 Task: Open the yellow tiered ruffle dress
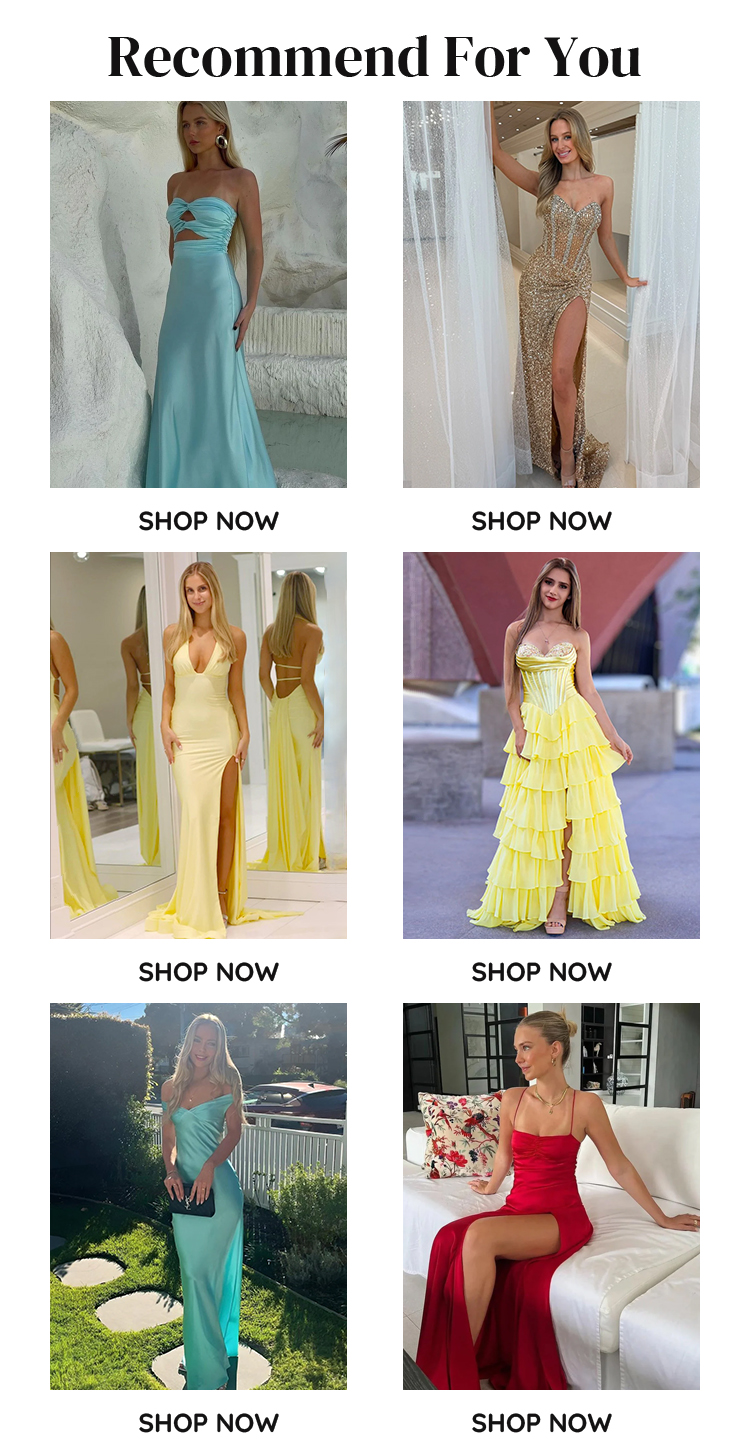pos(551,745)
